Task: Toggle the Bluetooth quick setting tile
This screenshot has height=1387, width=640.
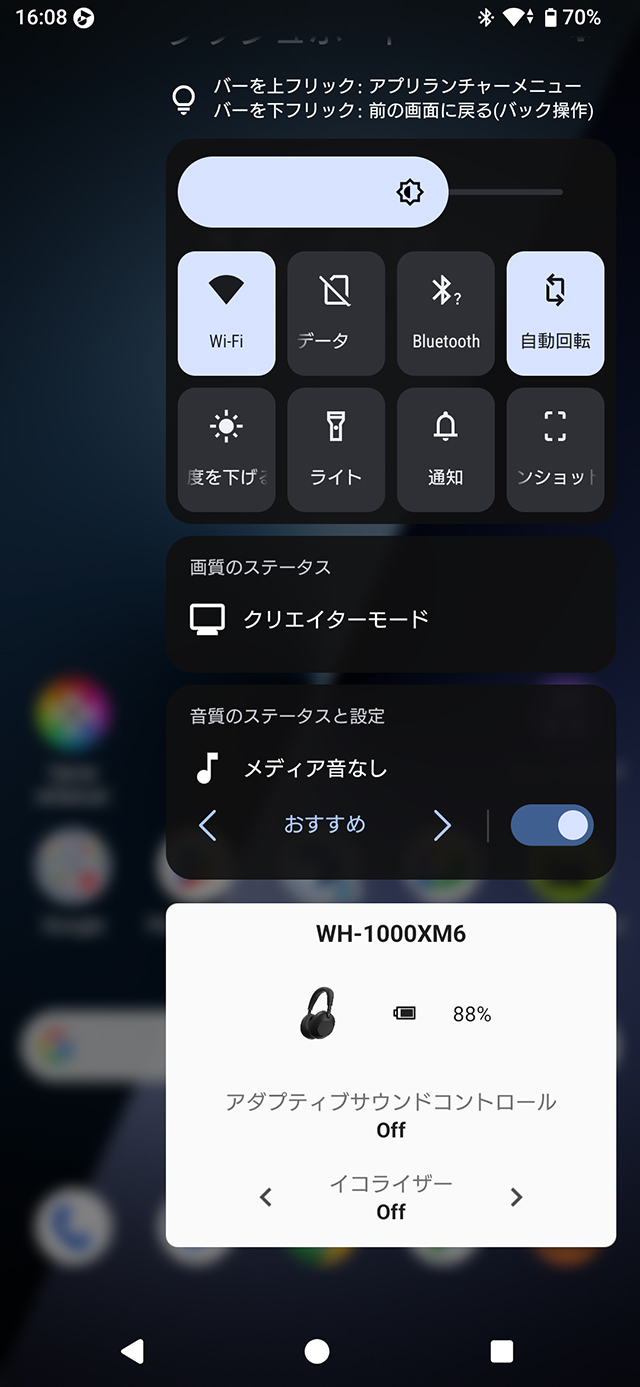Action: pyautogui.click(x=446, y=313)
